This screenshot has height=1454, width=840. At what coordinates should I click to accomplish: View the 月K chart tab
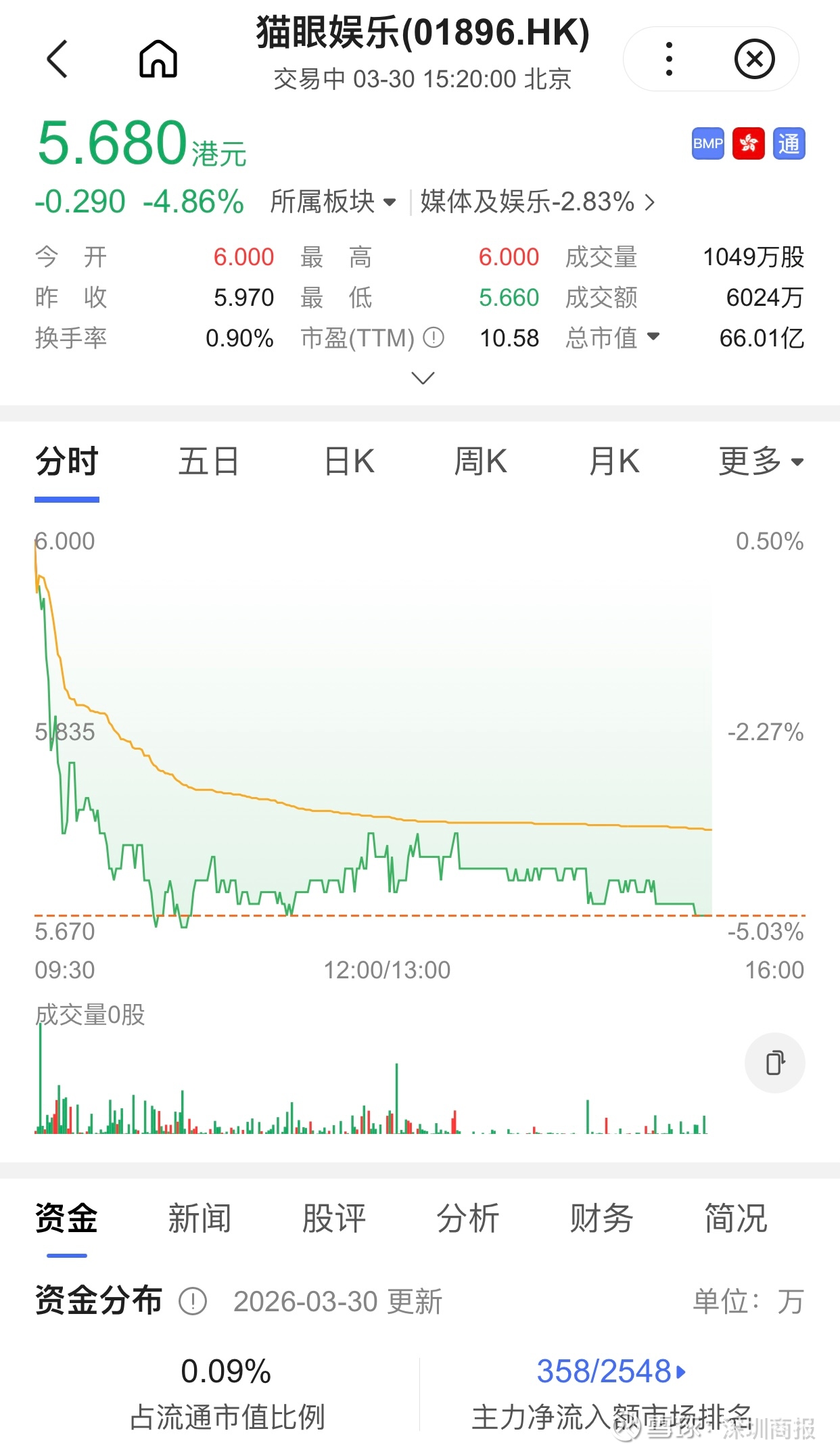614,462
